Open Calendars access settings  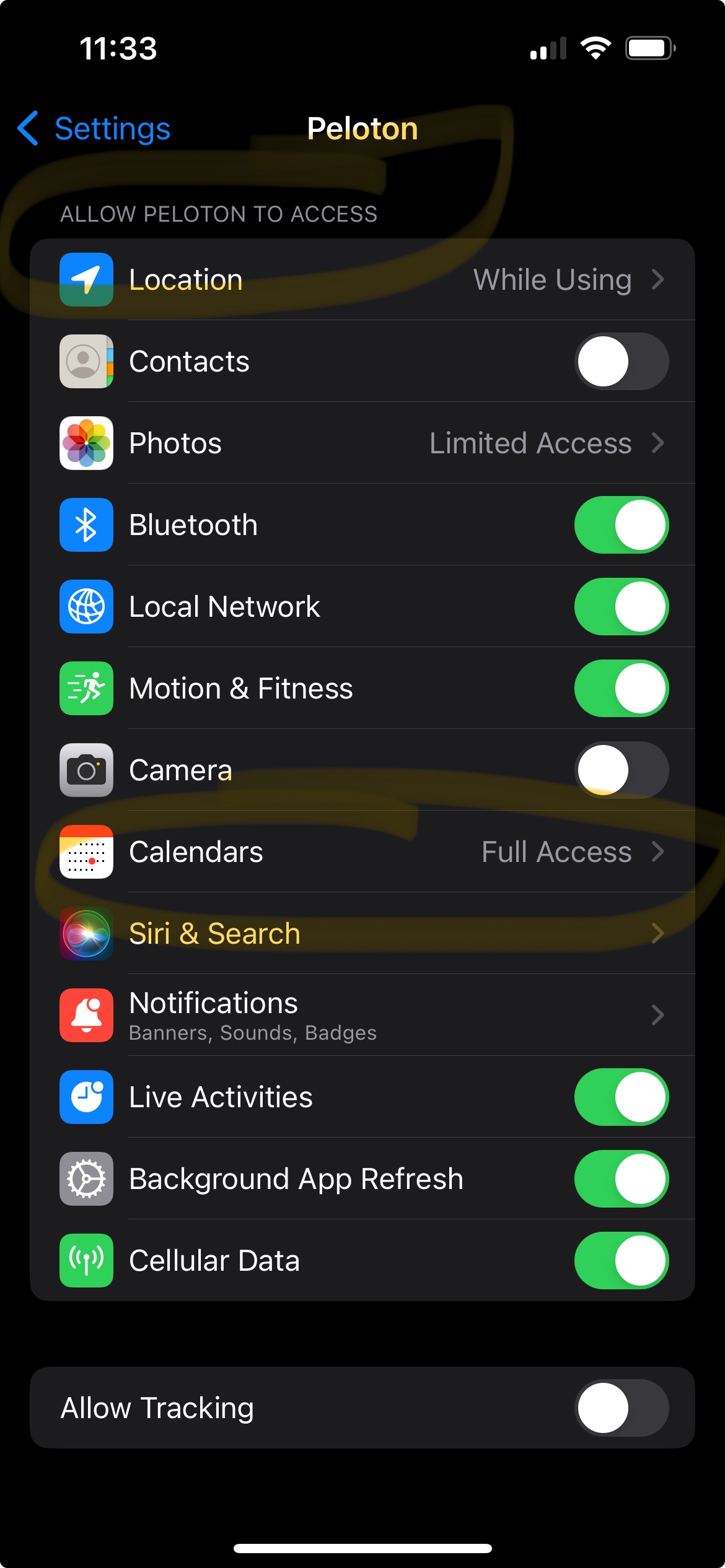coord(362,852)
